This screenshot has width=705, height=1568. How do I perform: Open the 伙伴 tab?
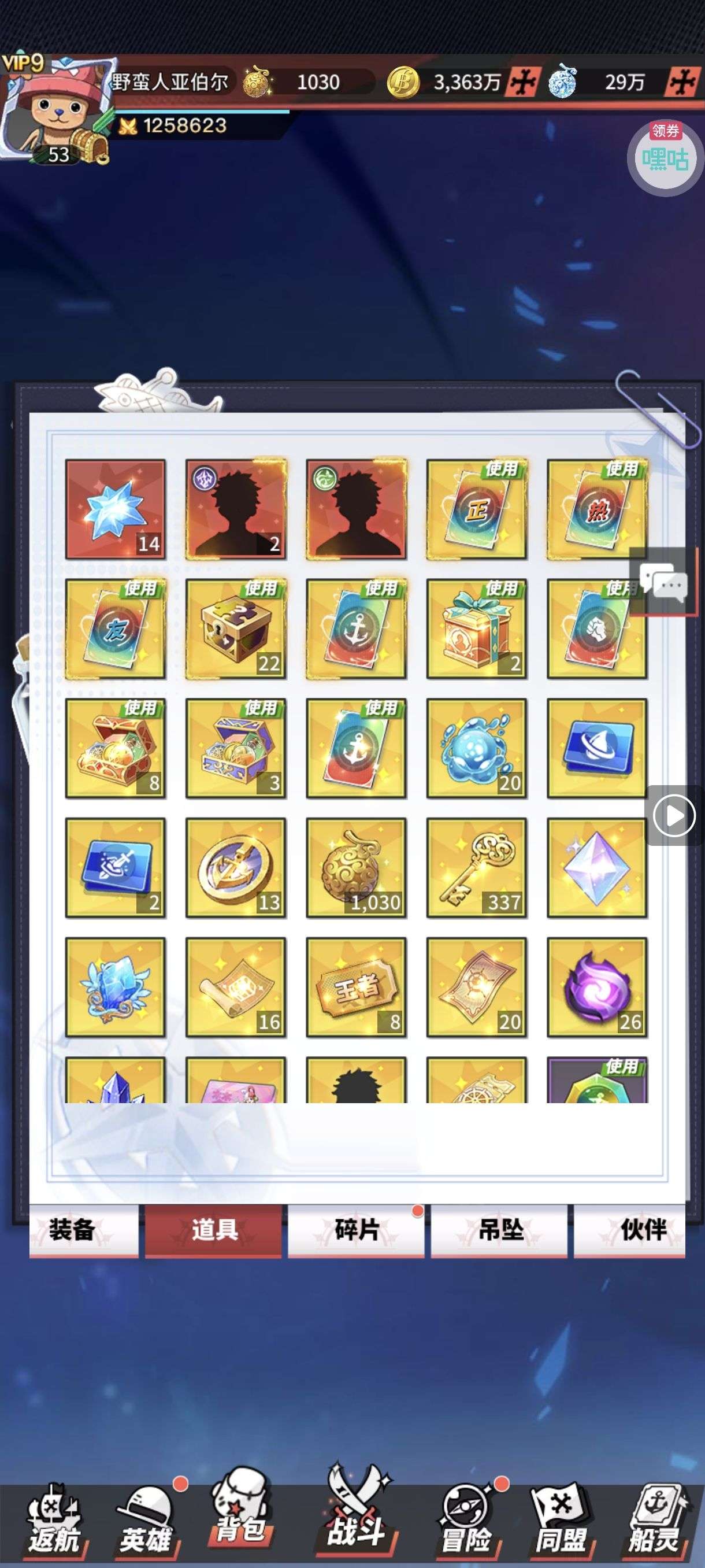629,1230
